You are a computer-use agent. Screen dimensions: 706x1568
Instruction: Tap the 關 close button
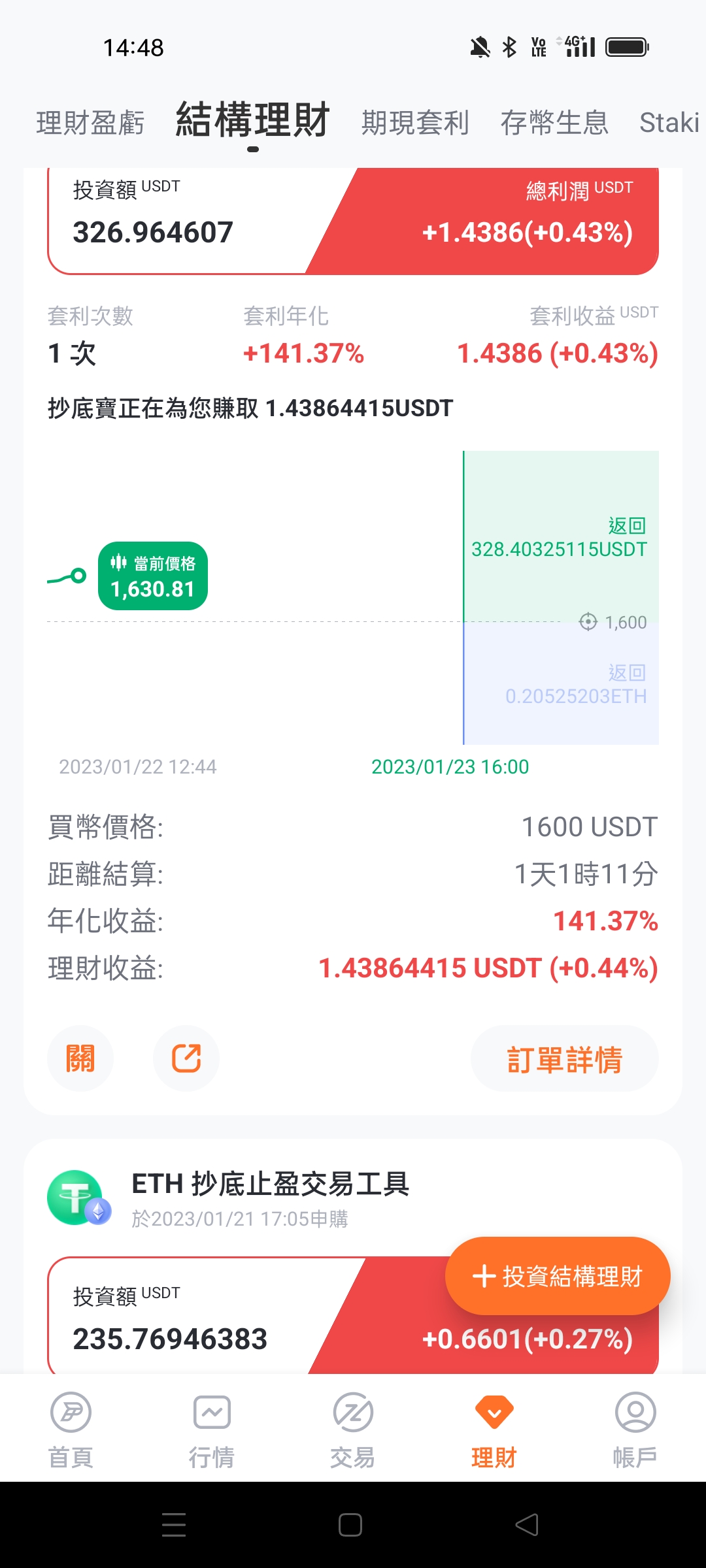tap(80, 1058)
